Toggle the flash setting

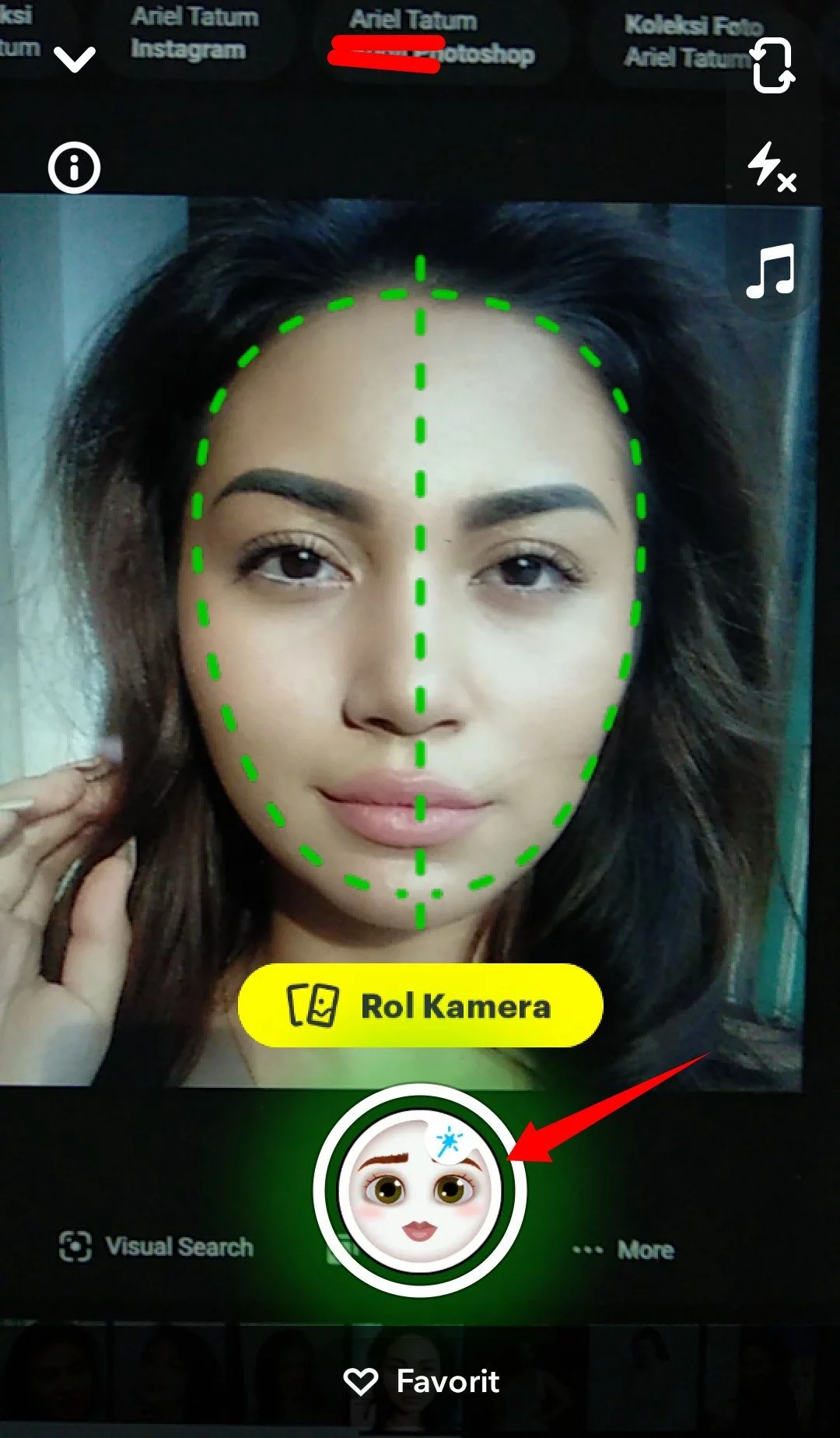click(x=771, y=166)
